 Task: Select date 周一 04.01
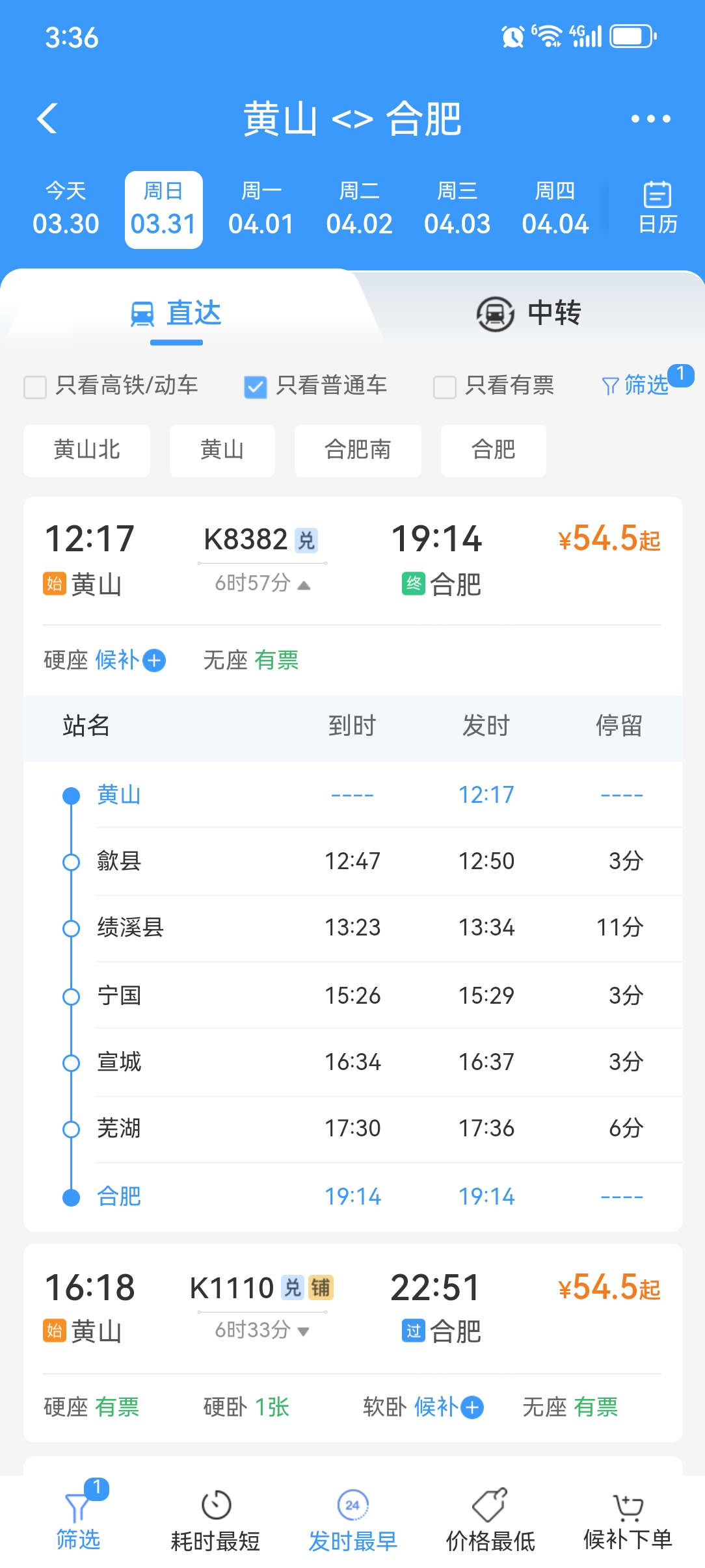(261, 209)
